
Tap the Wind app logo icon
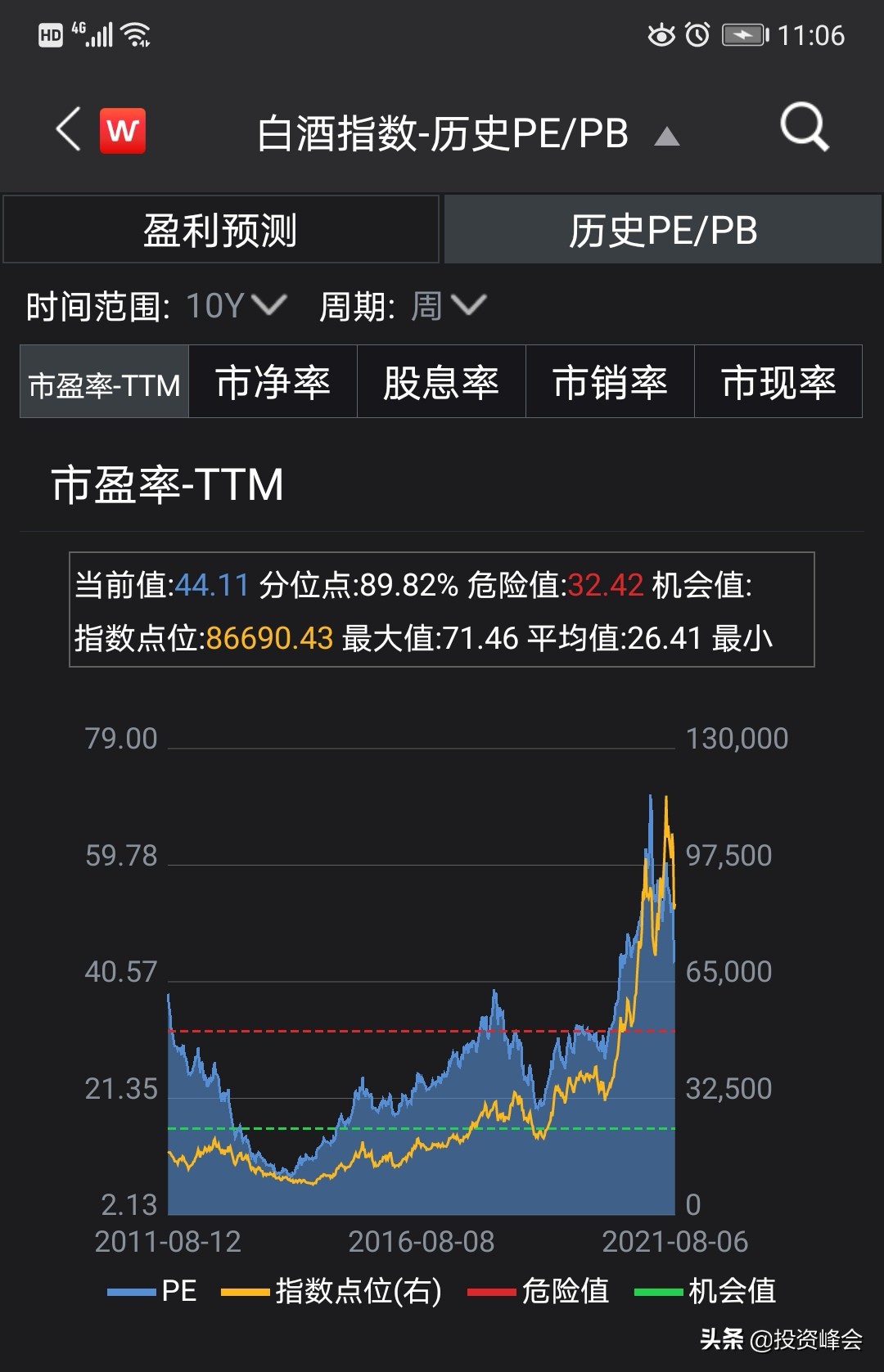[x=121, y=131]
